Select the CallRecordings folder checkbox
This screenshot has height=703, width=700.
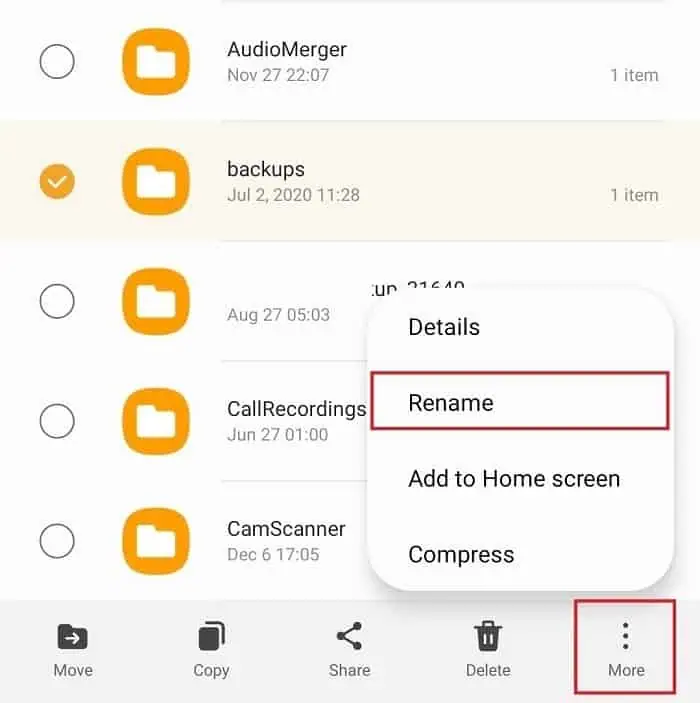click(57, 421)
